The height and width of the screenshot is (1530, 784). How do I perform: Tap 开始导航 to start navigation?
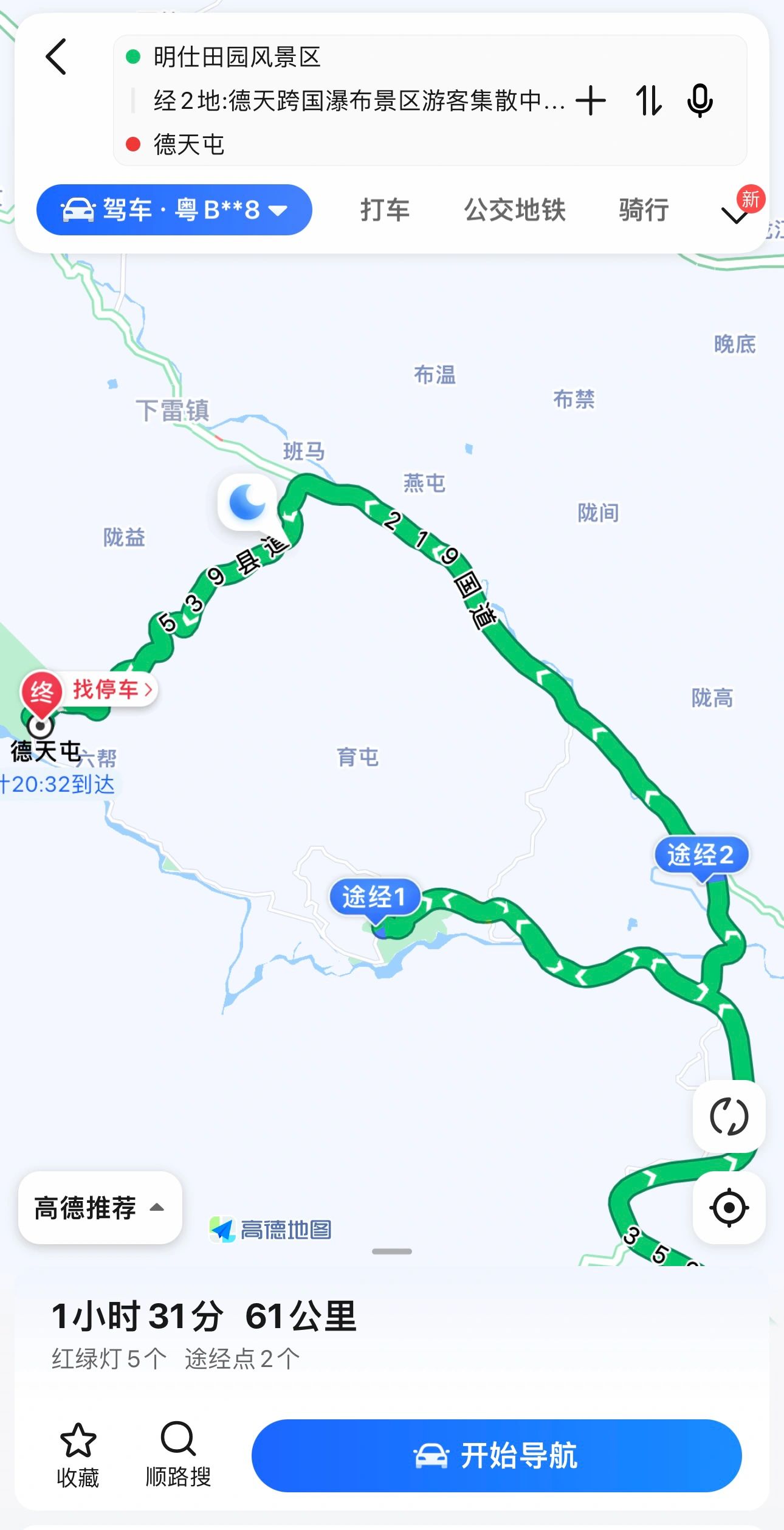pyautogui.click(x=497, y=1456)
